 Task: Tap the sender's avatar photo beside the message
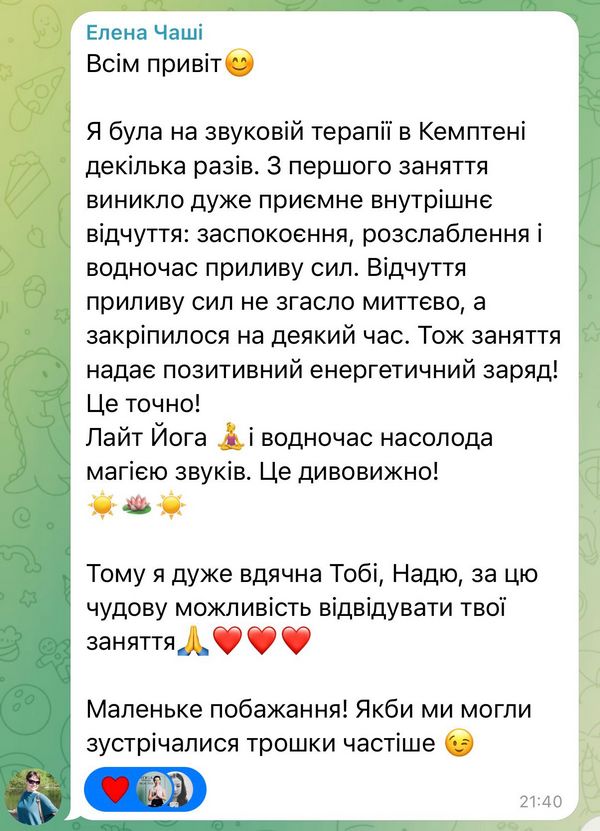click(x=33, y=789)
